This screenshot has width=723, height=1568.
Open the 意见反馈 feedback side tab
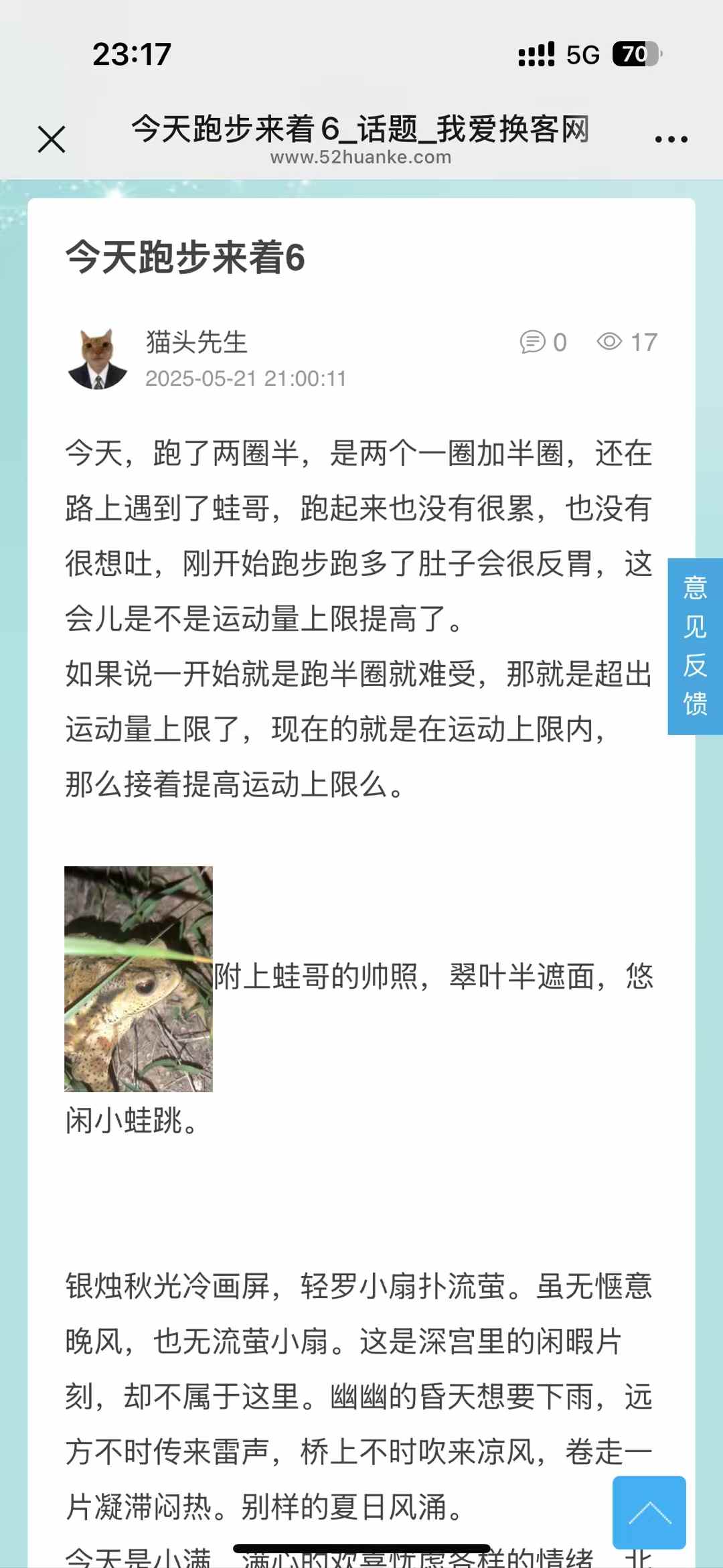[695, 646]
